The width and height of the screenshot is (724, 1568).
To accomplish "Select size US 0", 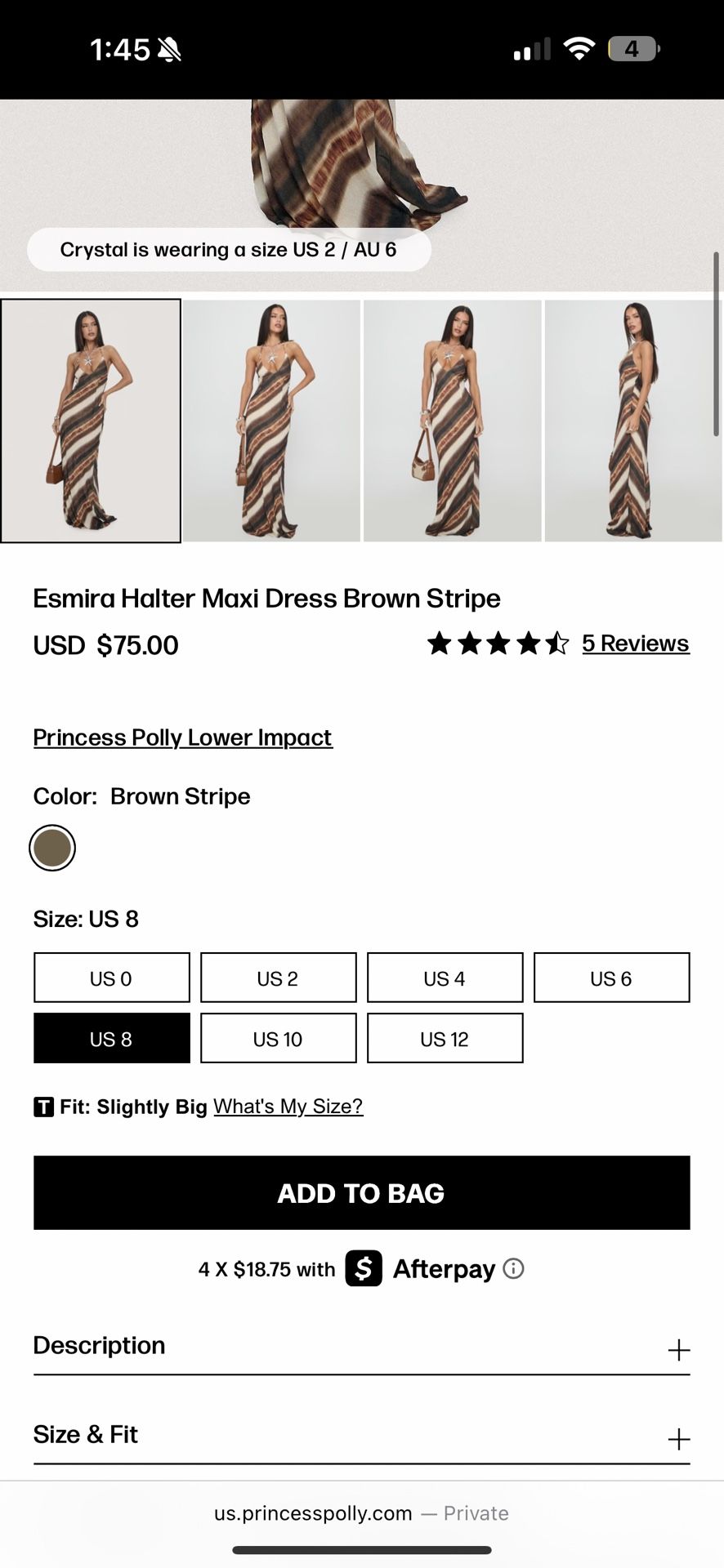I will 111,978.
